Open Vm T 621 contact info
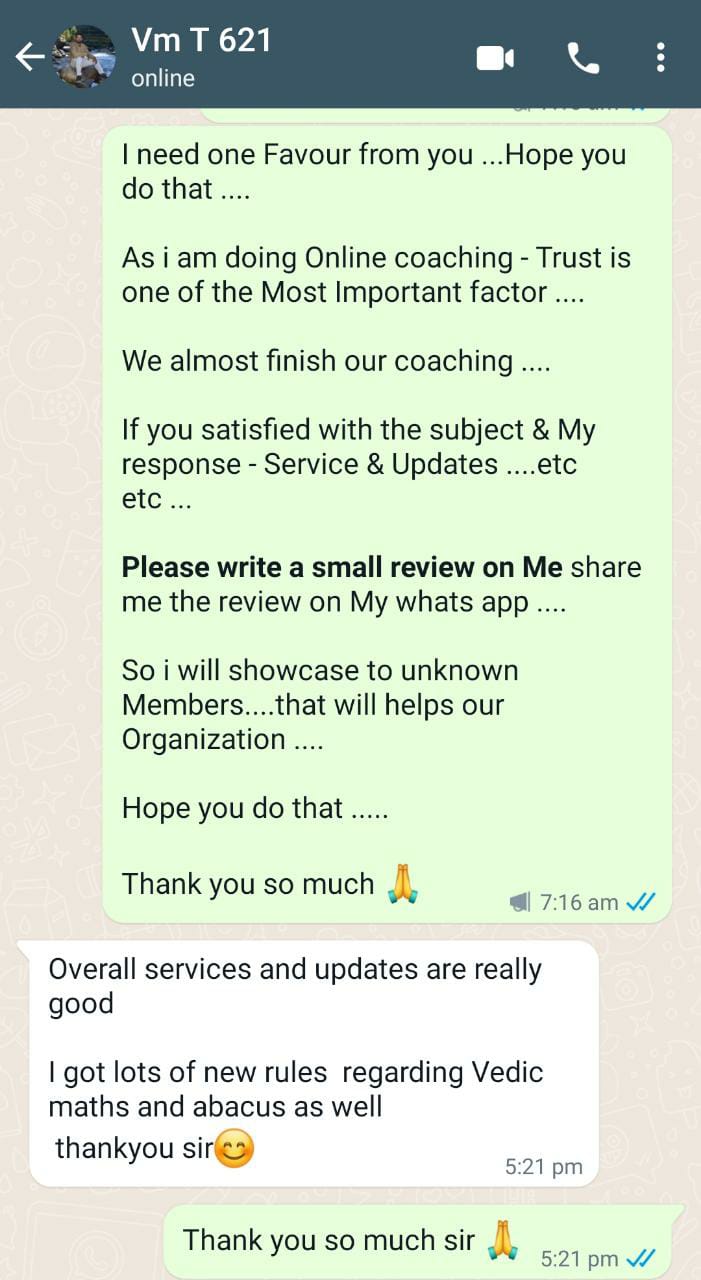This screenshot has width=701, height=1280. click(x=202, y=56)
